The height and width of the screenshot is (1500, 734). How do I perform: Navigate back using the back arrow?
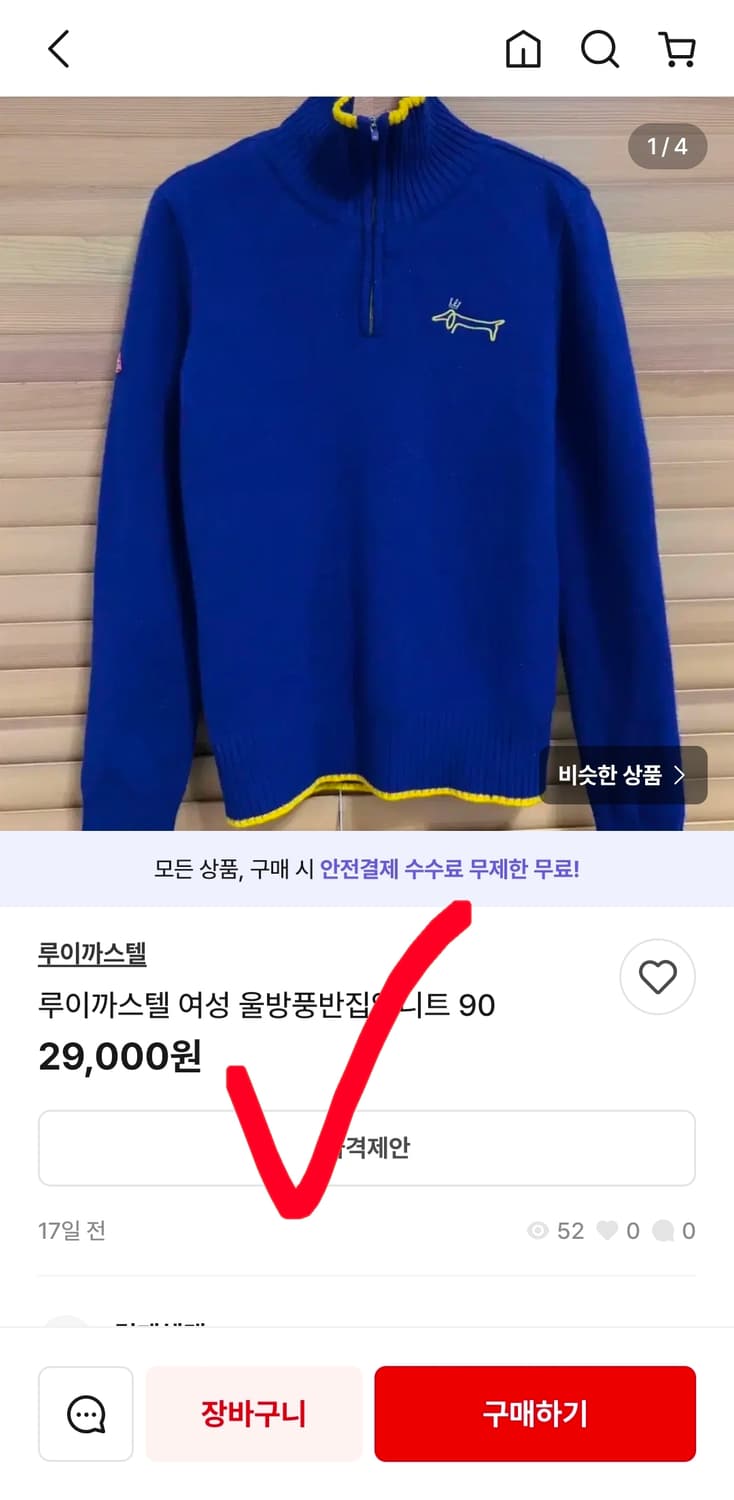pos(57,47)
